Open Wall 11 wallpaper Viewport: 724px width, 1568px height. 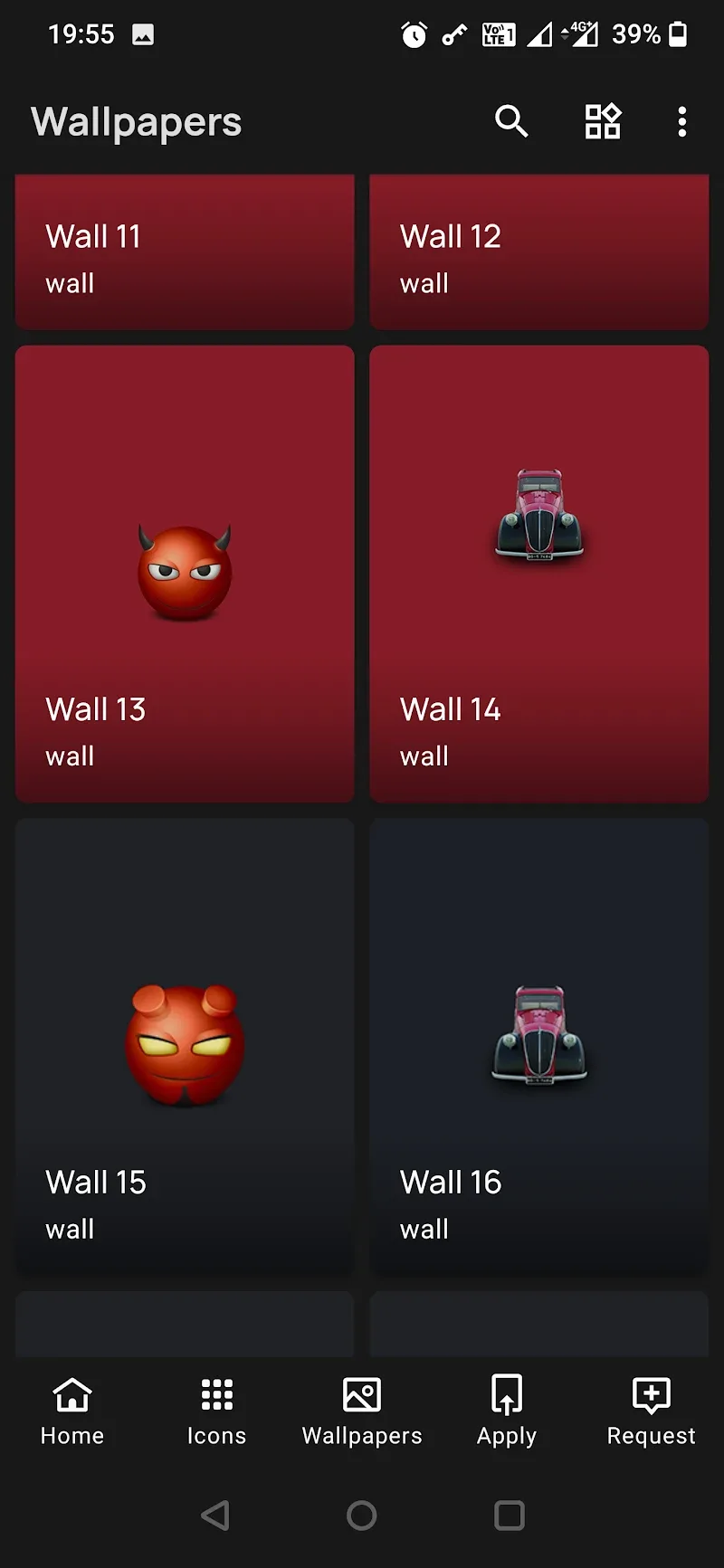(185, 253)
